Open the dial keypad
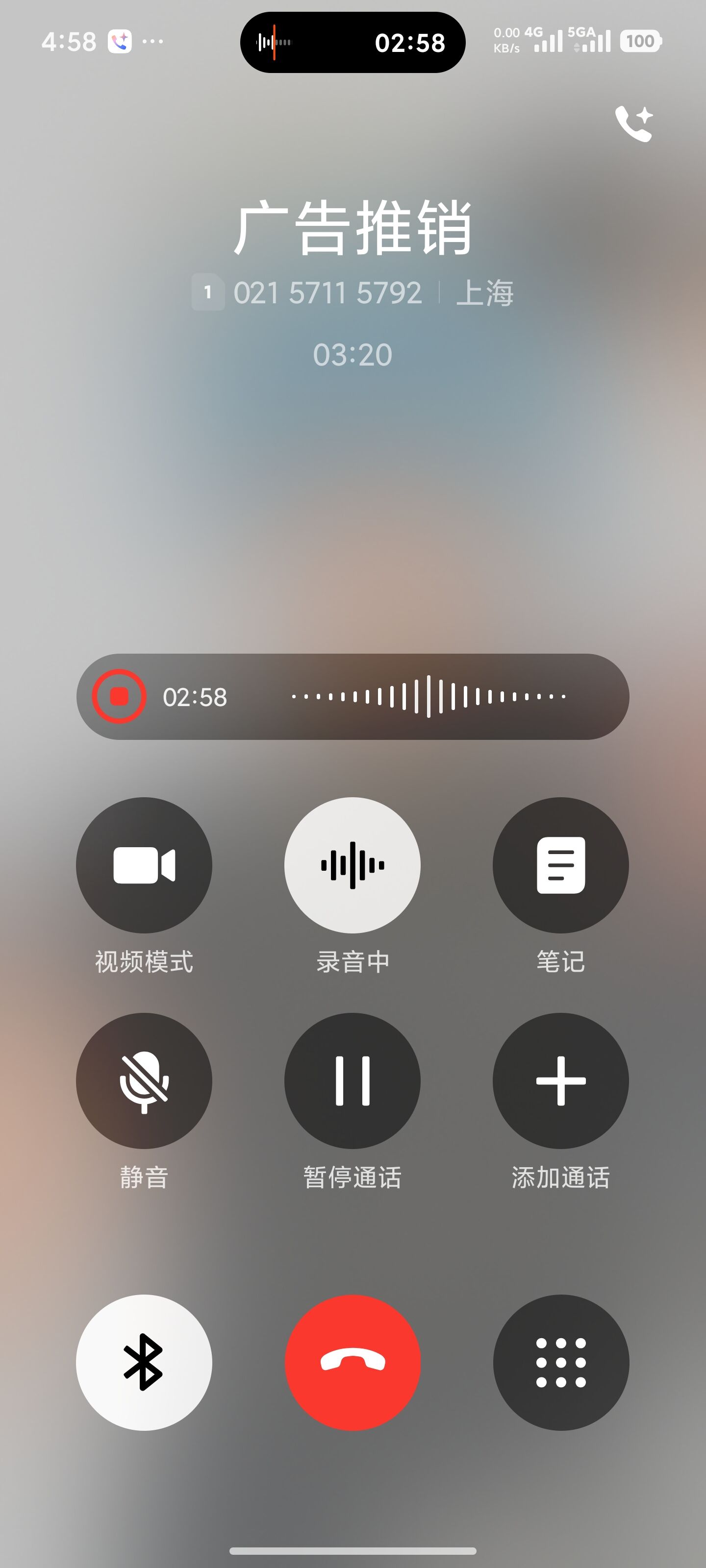 point(560,1362)
